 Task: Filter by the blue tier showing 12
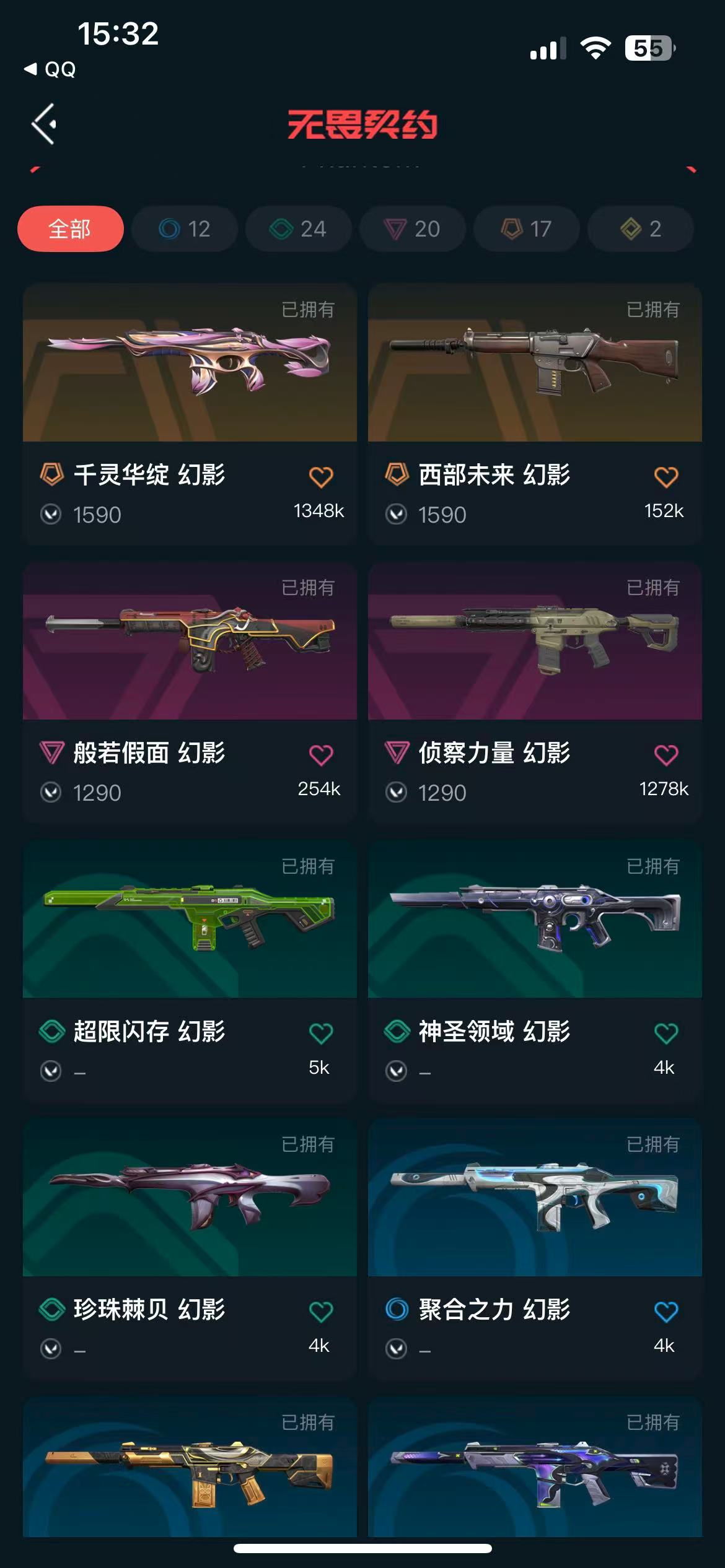click(x=185, y=229)
